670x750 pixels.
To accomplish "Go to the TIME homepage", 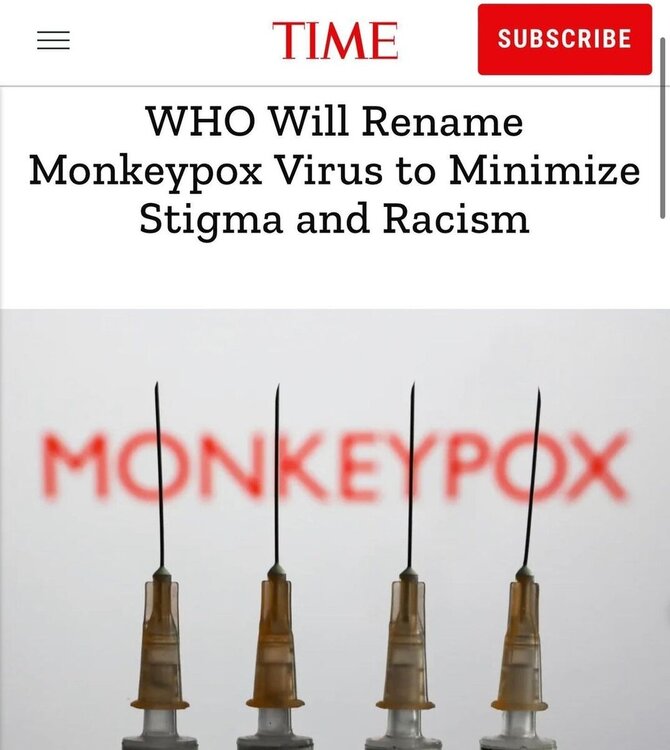I will pos(335,41).
